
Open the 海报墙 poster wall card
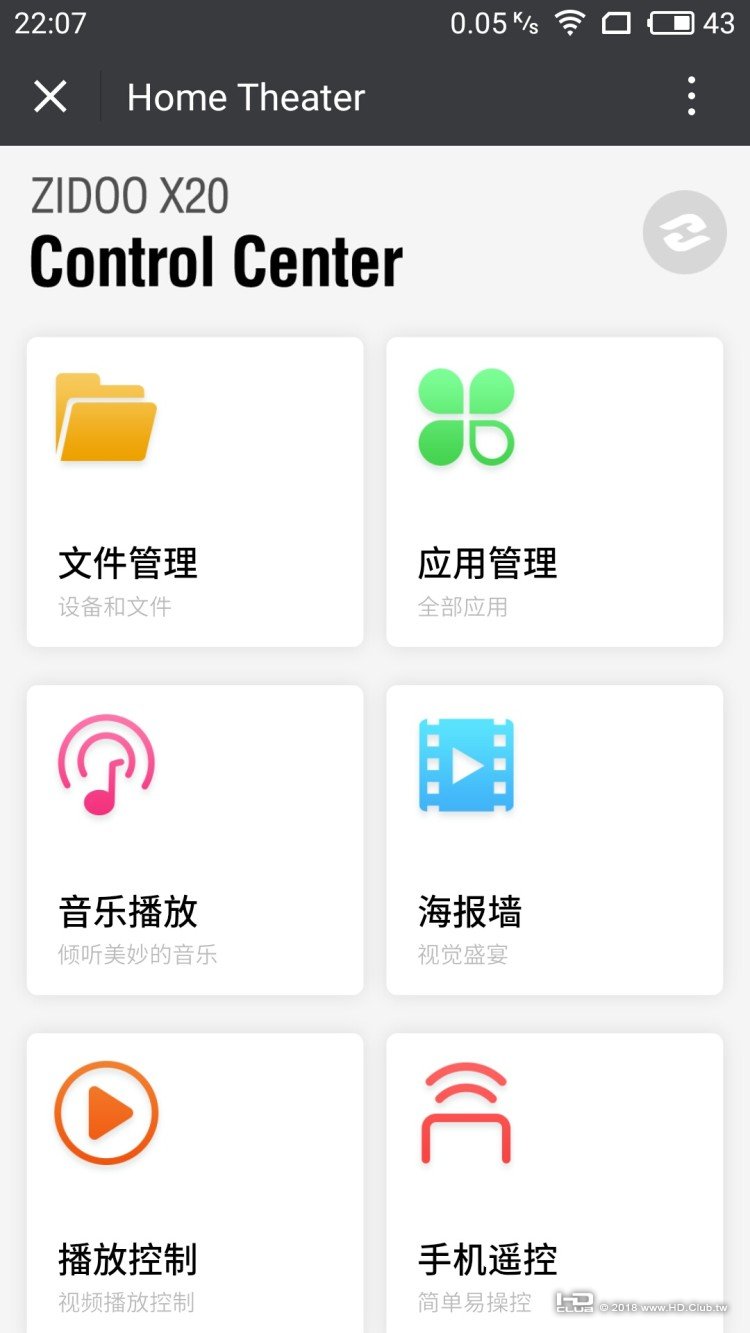(x=554, y=840)
